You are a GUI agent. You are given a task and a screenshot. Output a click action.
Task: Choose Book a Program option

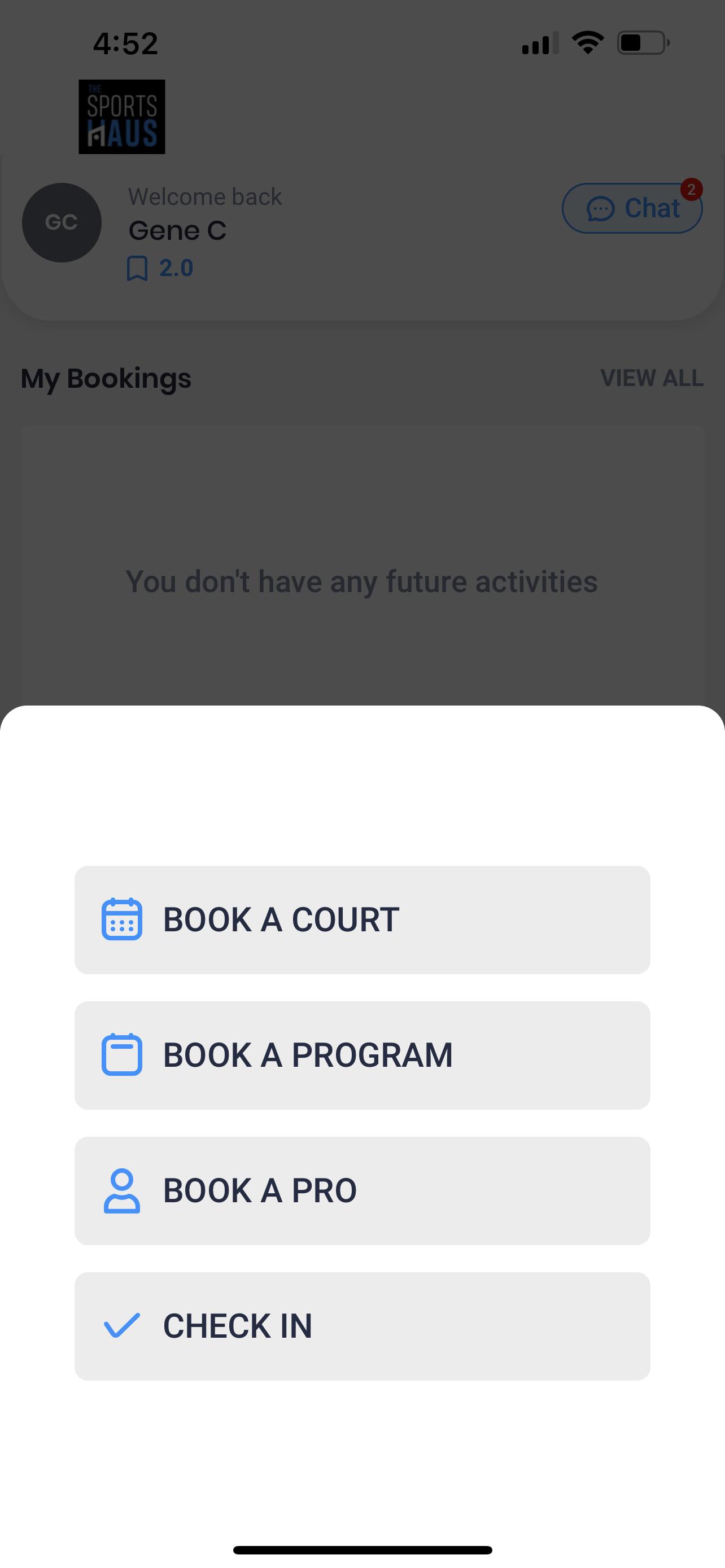point(362,1055)
